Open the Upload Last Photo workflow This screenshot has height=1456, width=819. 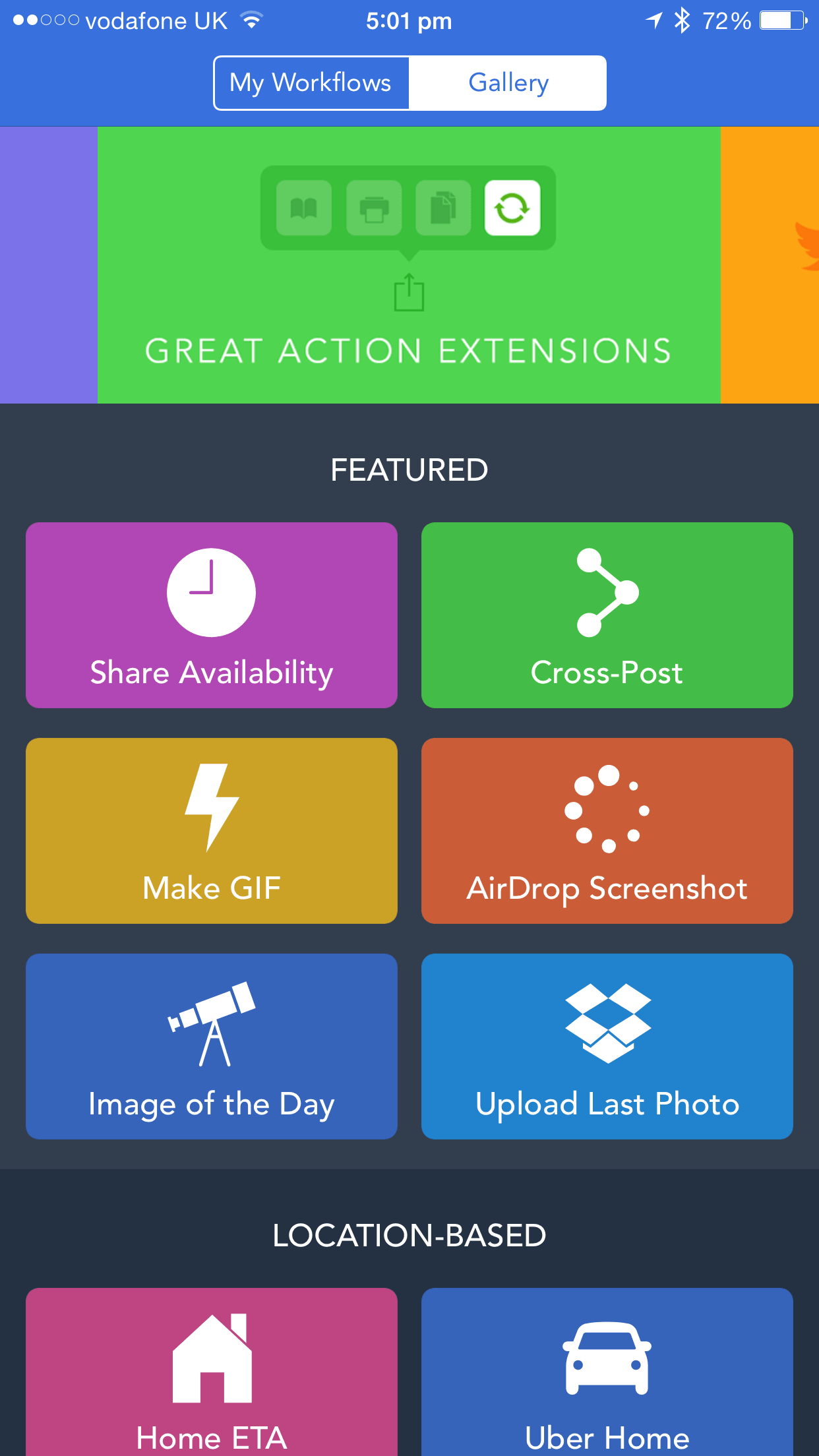pos(607,1046)
